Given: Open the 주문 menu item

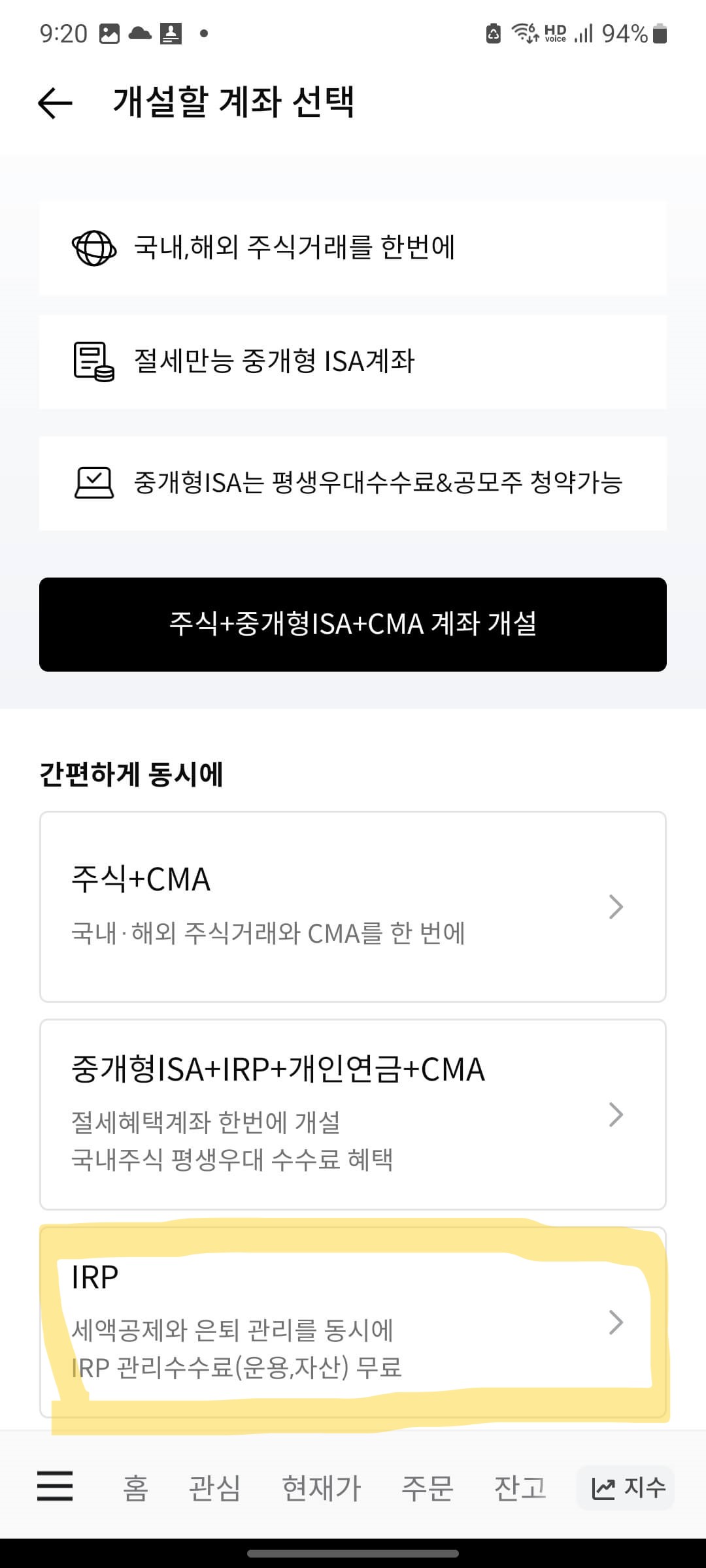Looking at the screenshot, I should click(428, 1488).
